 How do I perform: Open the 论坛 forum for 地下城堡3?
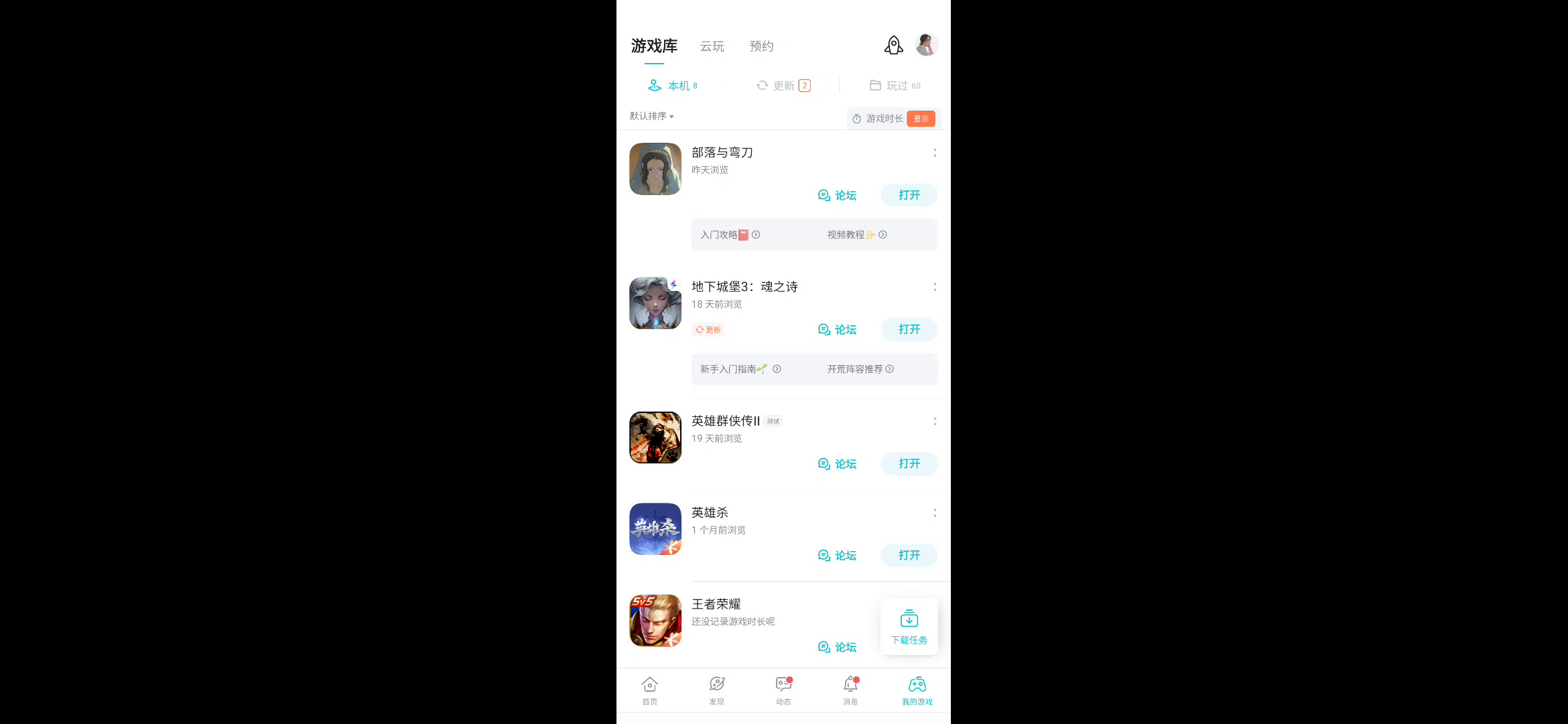click(838, 330)
